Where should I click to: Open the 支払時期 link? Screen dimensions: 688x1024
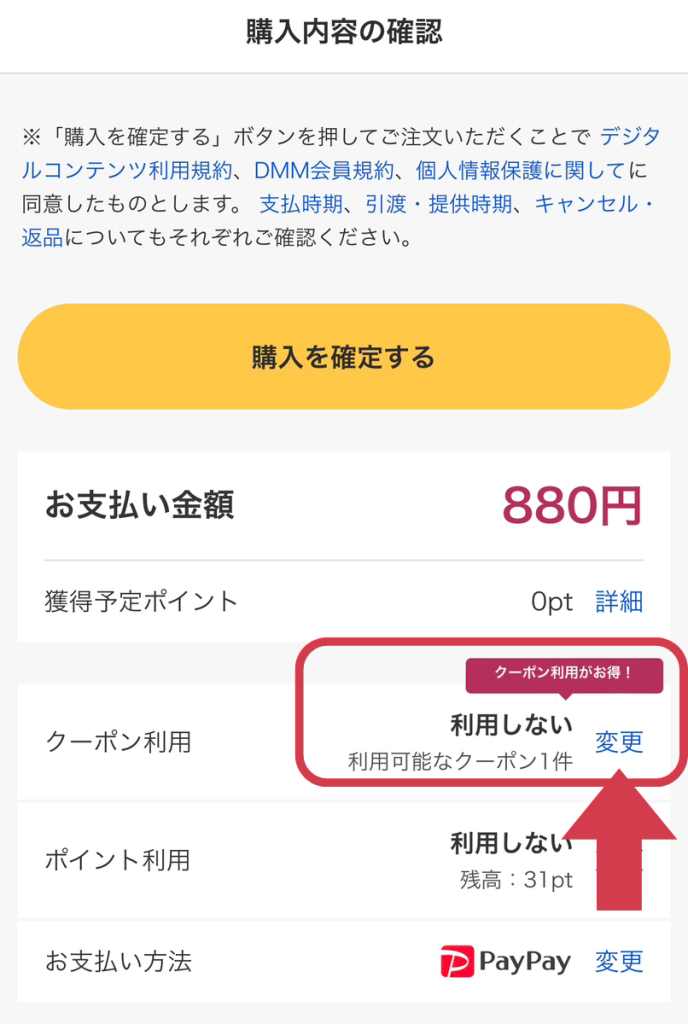click(302, 204)
